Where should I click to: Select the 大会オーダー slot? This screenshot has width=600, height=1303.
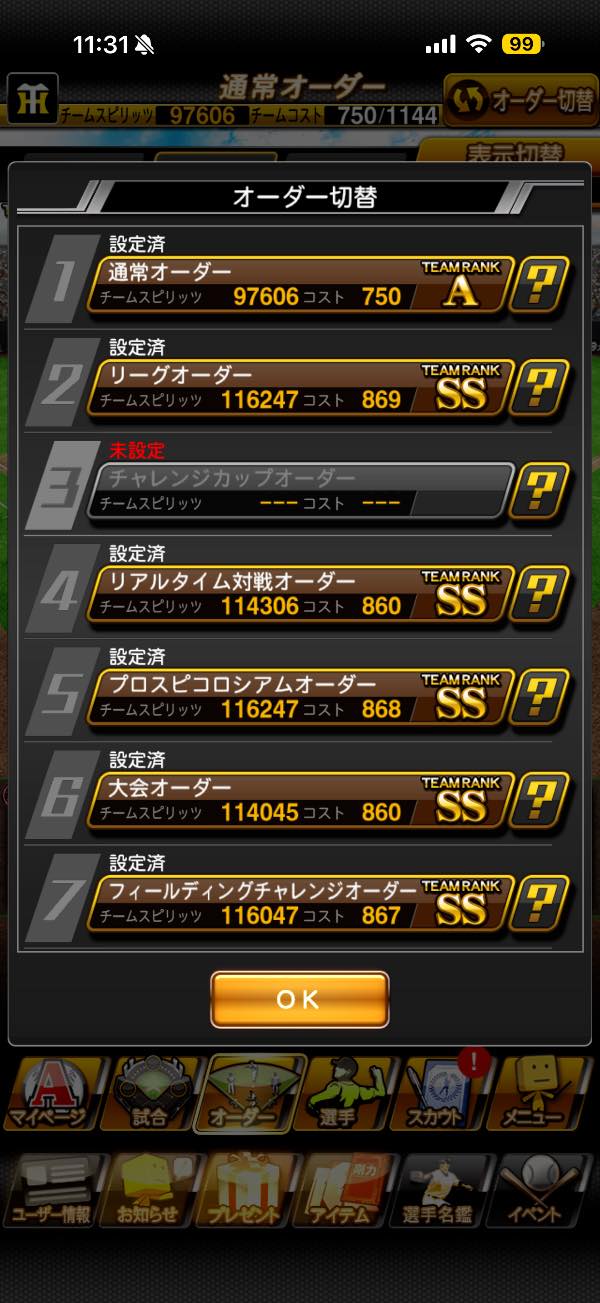coord(300,800)
